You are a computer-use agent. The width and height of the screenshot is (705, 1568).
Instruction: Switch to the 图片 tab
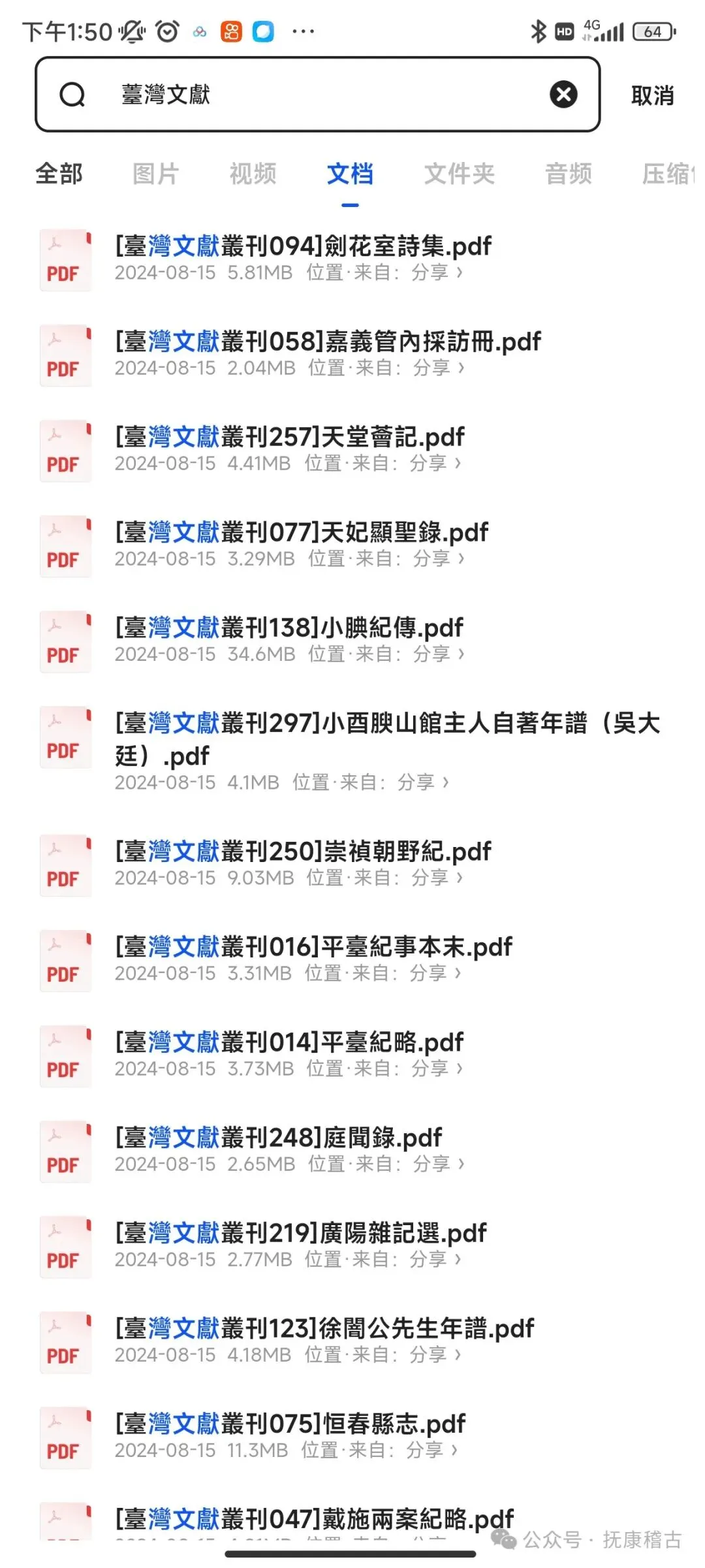tap(156, 174)
